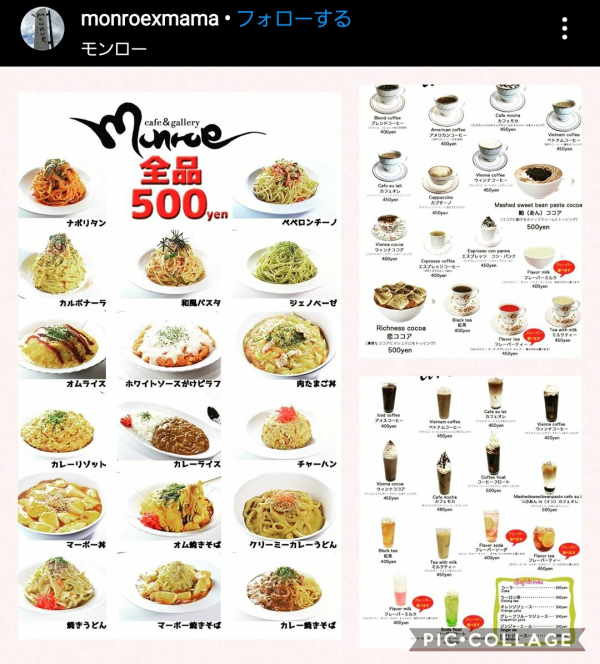Tap the フォローする follow link
Image resolution: width=600 pixels, height=664 pixels.
click(294, 19)
